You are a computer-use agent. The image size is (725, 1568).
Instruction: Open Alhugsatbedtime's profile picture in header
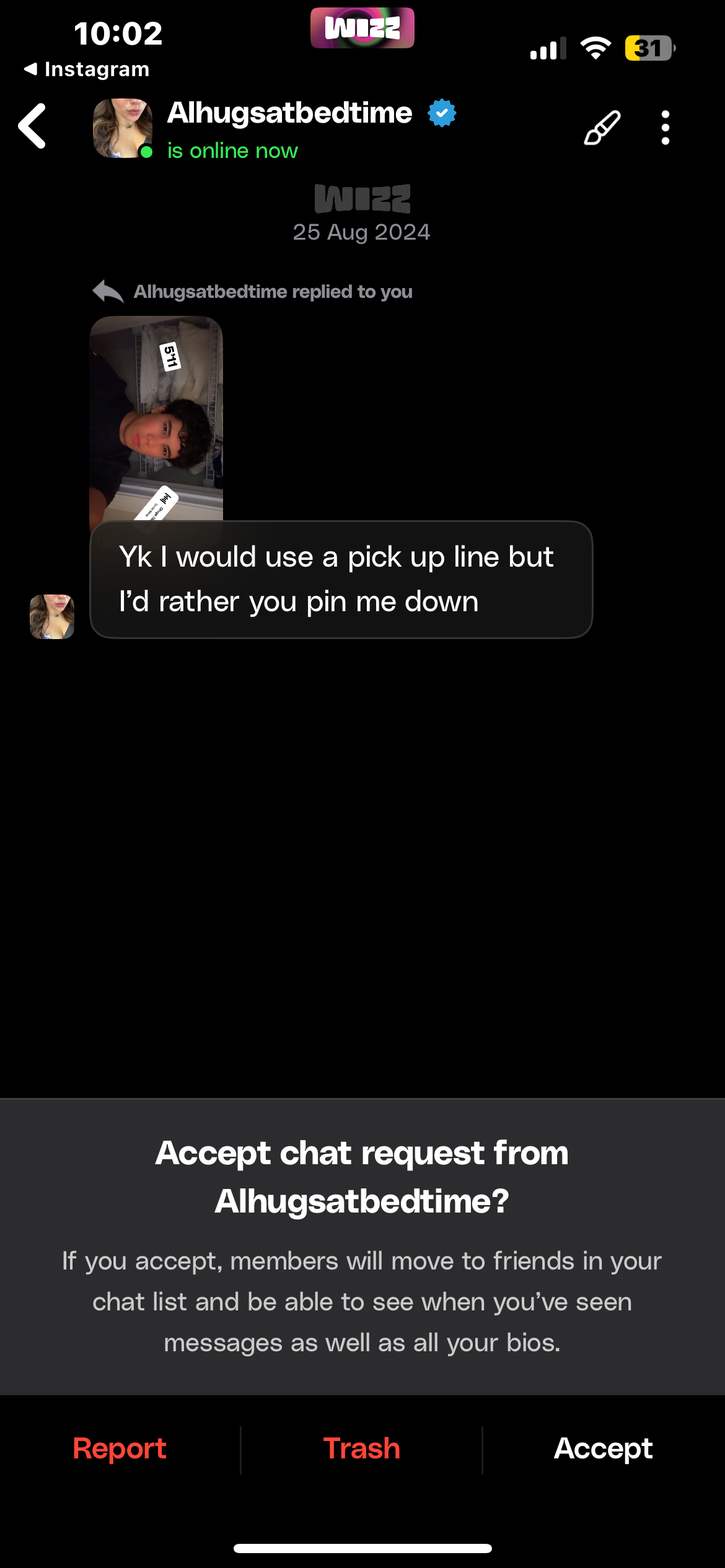pos(122,128)
